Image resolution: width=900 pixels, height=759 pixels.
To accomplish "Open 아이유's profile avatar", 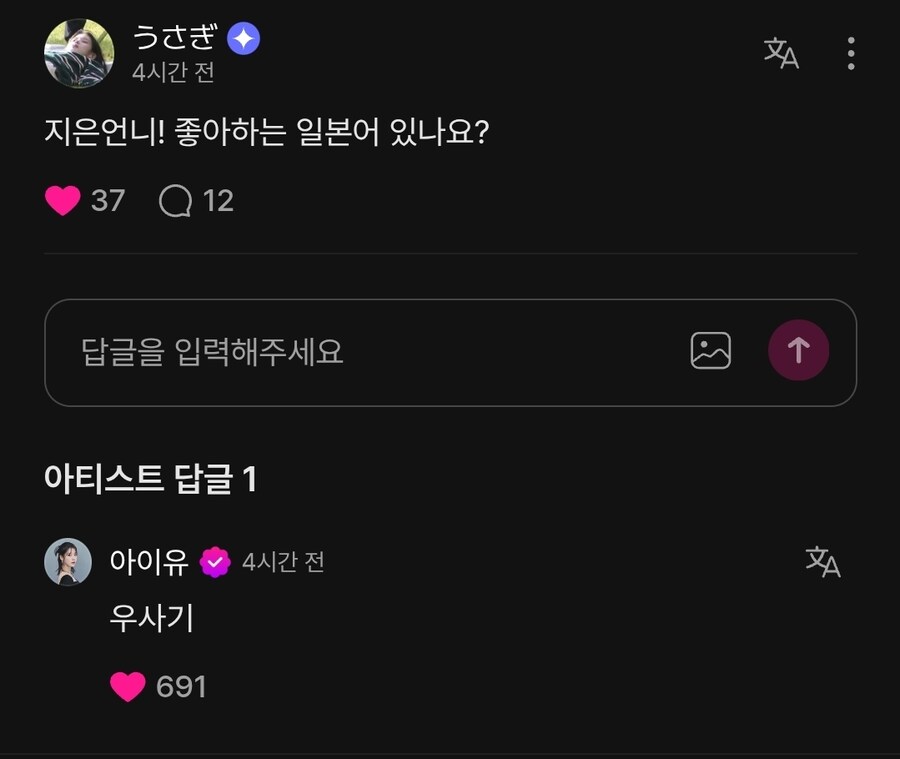I will point(68,562).
